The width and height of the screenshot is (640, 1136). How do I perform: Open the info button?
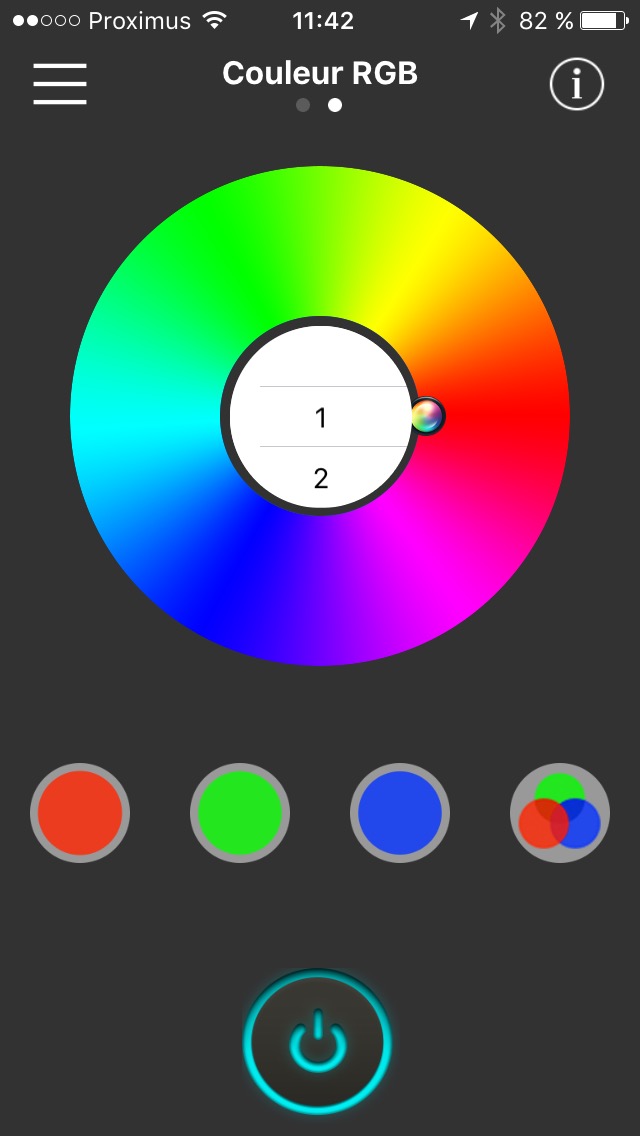click(x=577, y=85)
